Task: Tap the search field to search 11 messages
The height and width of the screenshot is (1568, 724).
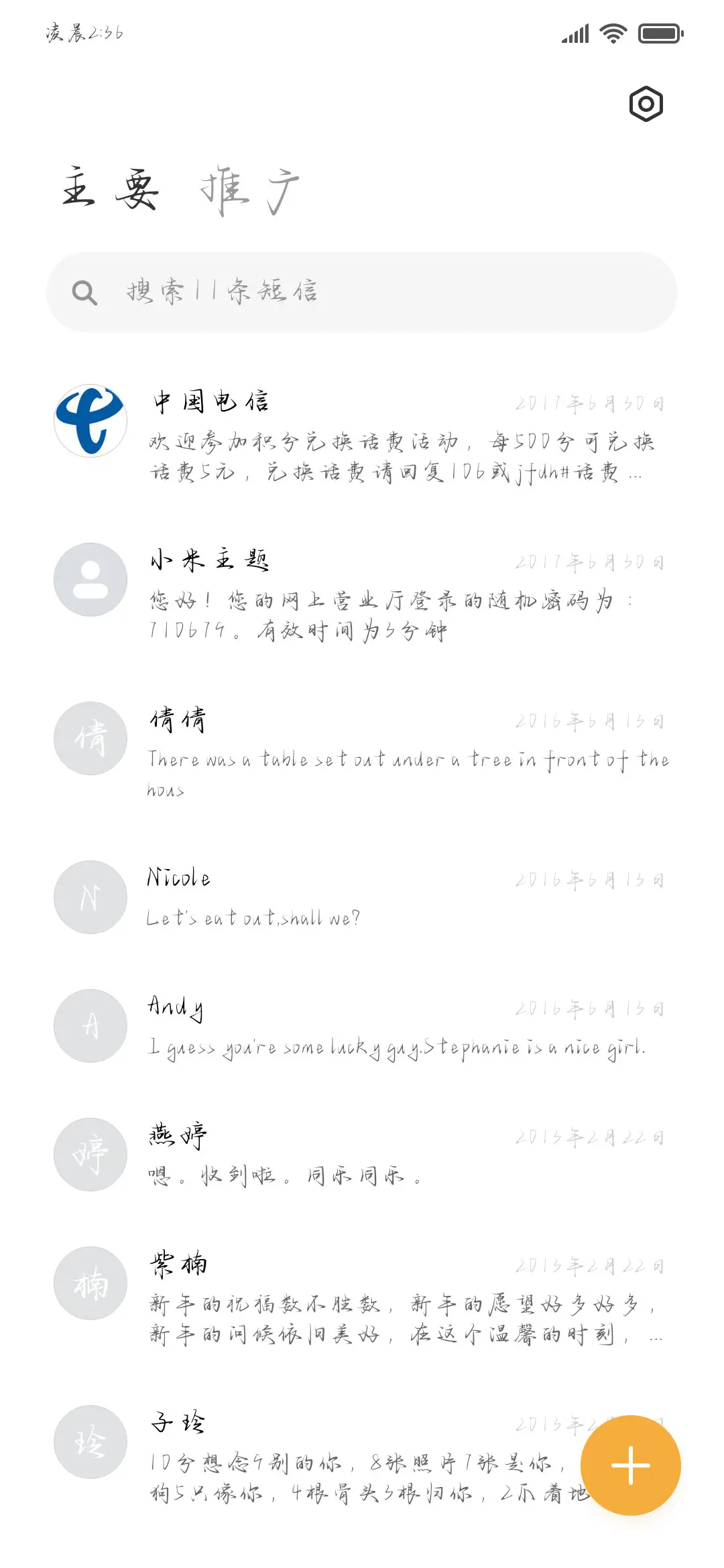Action: pos(369,291)
